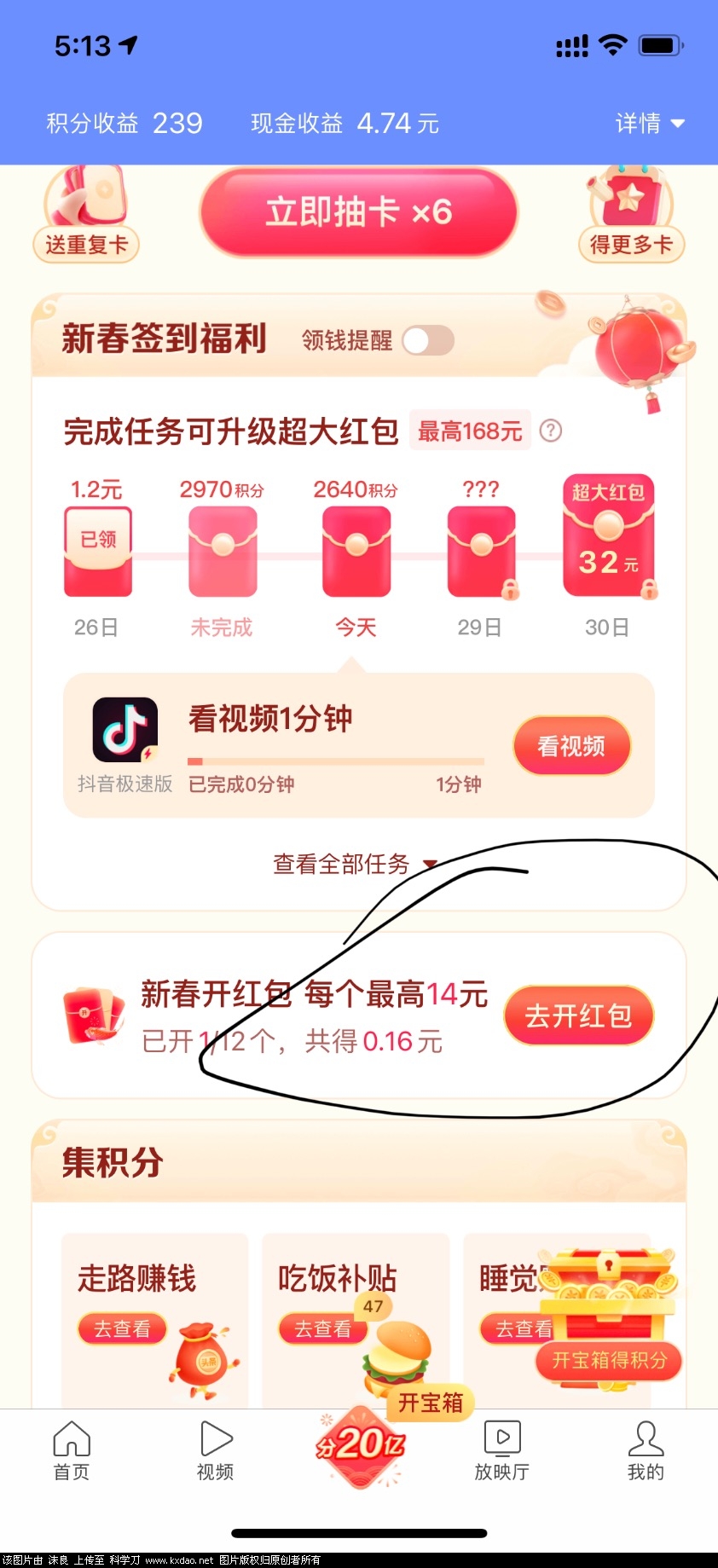The width and height of the screenshot is (718, 1568).
Task: Tap 去开红包 button
Action: click(x=578, y=1015)
